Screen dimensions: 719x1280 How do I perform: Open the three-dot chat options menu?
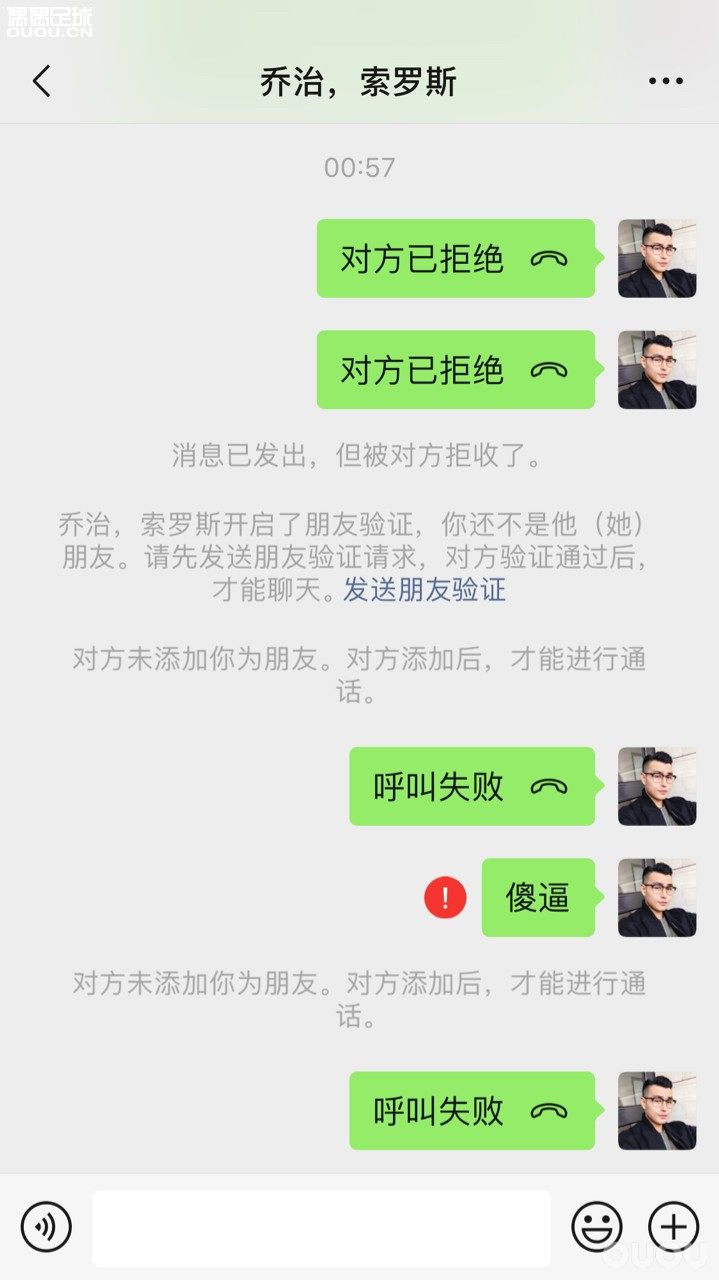[x=665, y=81]
